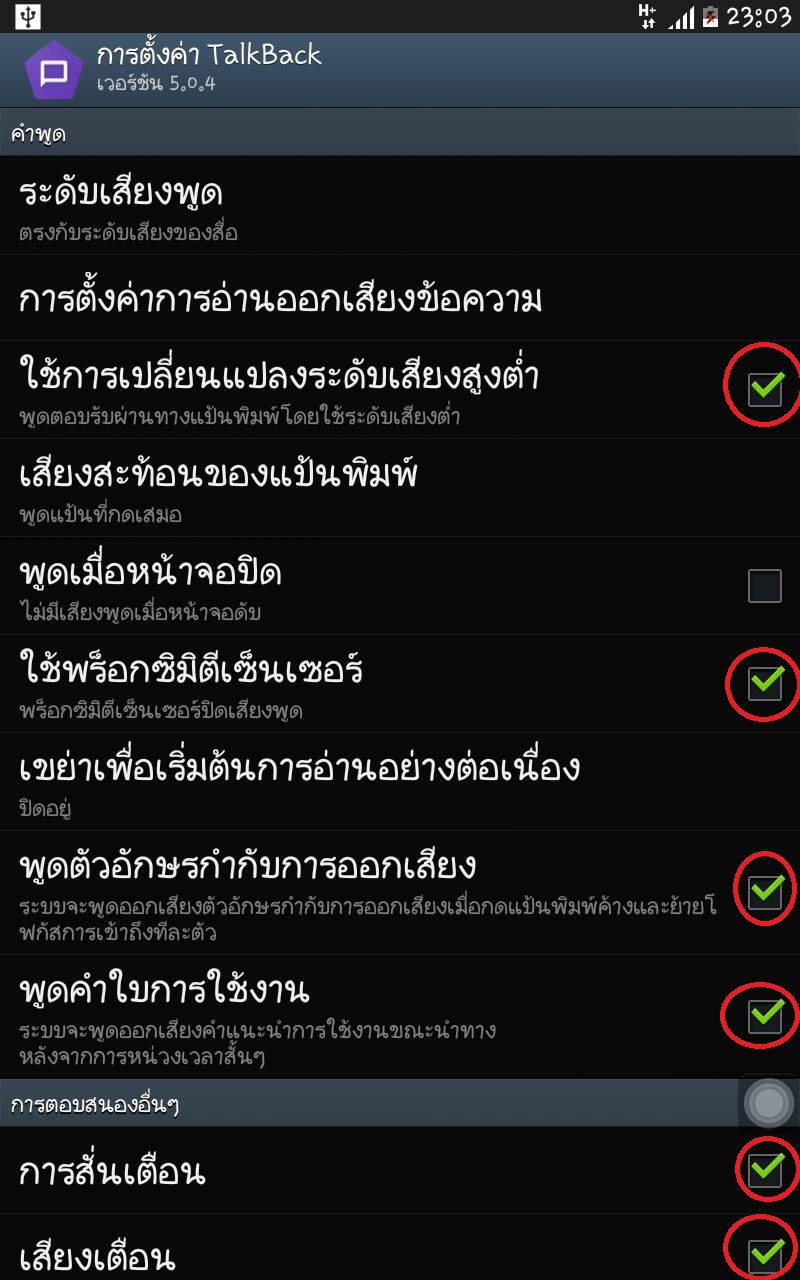Enable พูดเมื่อหน้าจอปิด checkbox

point(765,585)
